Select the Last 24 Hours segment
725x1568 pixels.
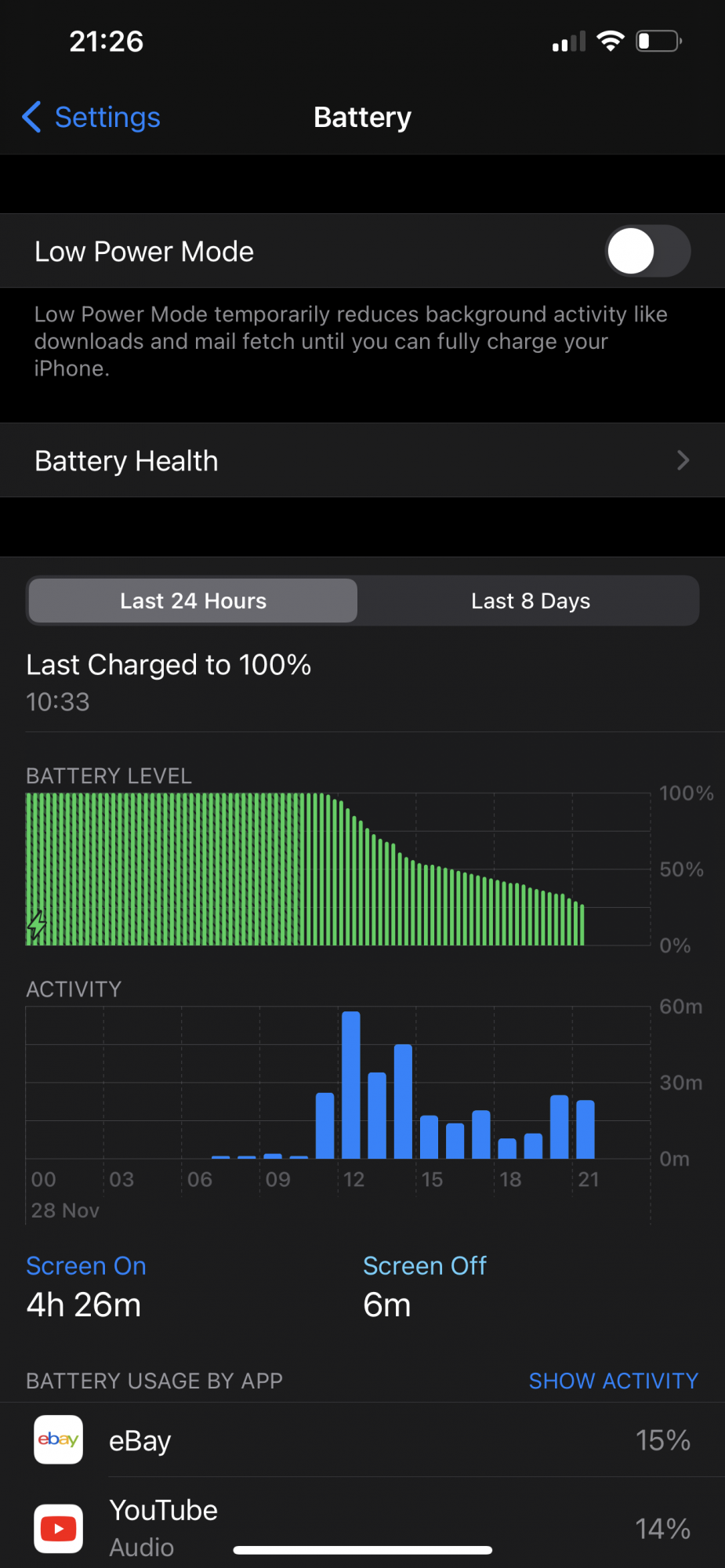193,601
